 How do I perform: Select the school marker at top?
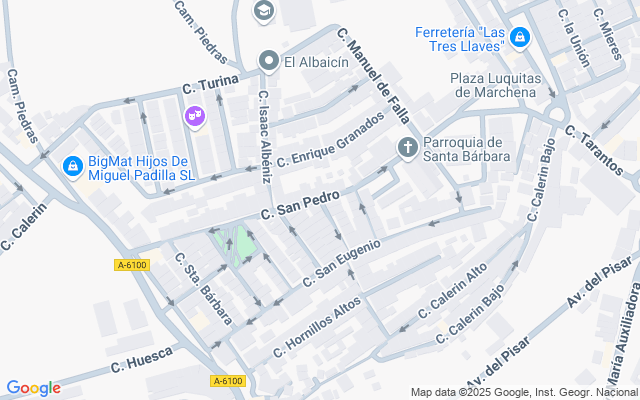pos(264,11)
